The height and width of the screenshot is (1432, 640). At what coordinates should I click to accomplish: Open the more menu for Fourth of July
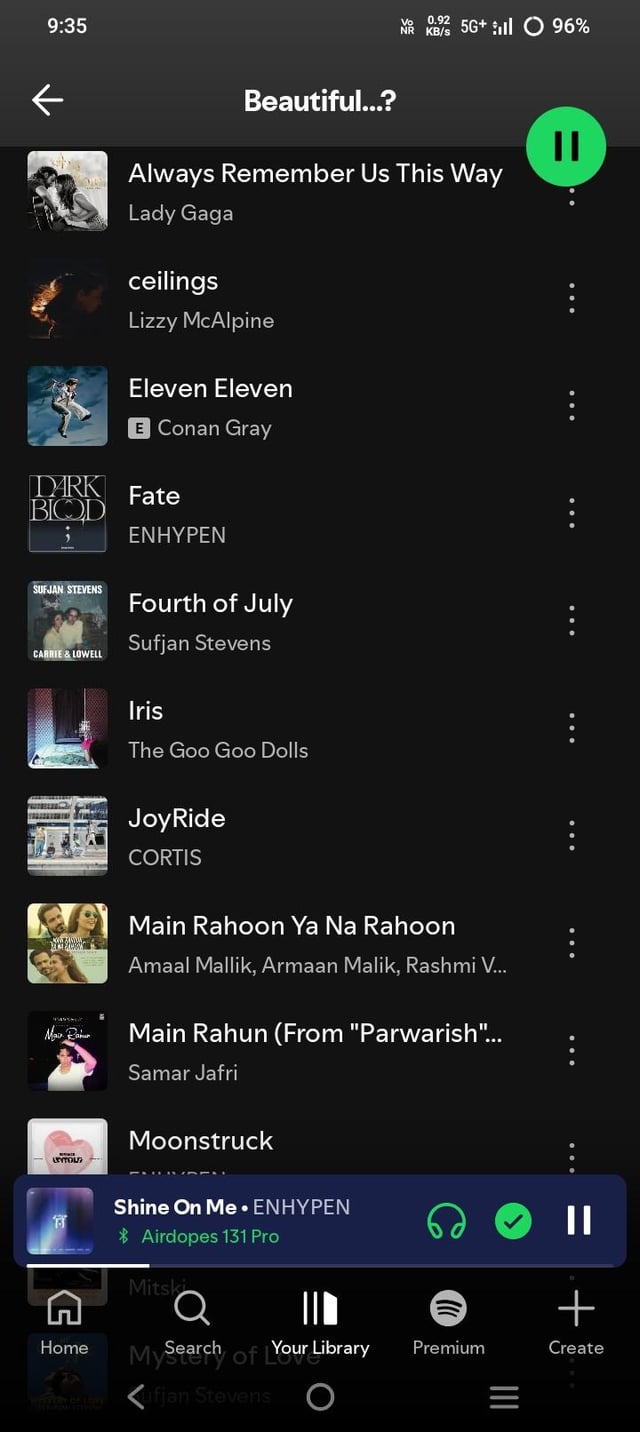click(571, 621)
